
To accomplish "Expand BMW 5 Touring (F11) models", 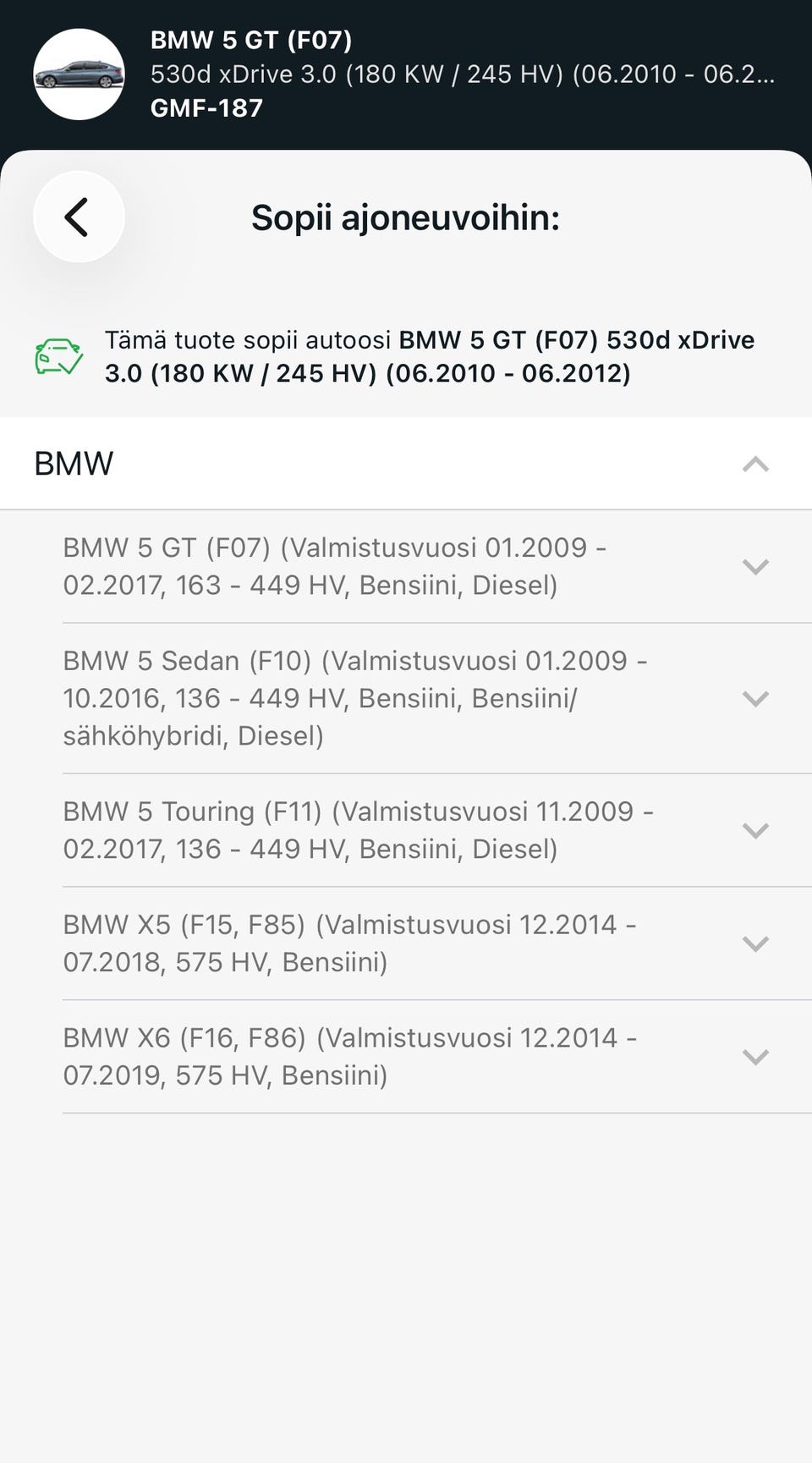I will click(754, 830).
